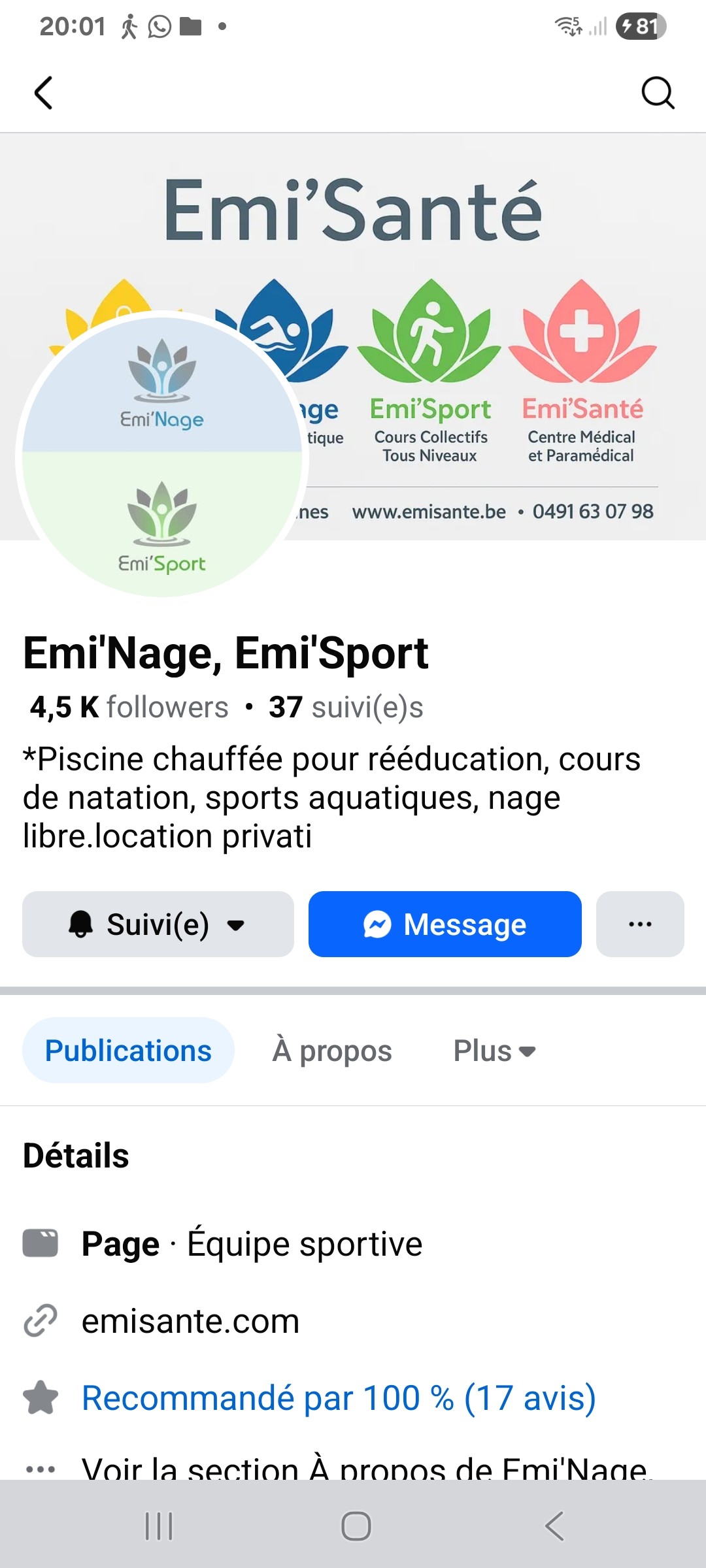Go back using the top-left arrow
706x1568 pixels.
pyautogui.click(x=43, y=93)
